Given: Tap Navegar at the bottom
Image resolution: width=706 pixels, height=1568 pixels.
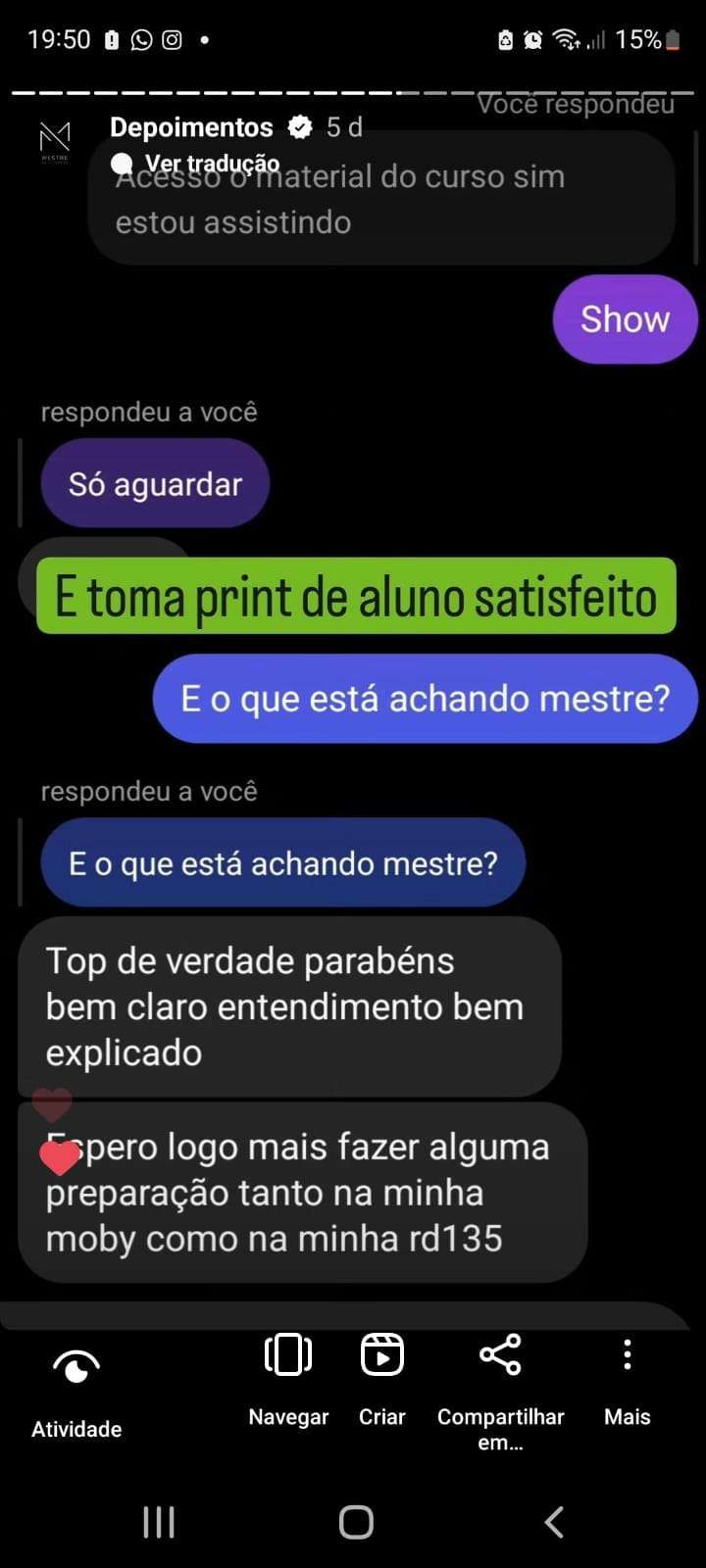Looking at the screenshot, I should click(x=288, y=1380).
